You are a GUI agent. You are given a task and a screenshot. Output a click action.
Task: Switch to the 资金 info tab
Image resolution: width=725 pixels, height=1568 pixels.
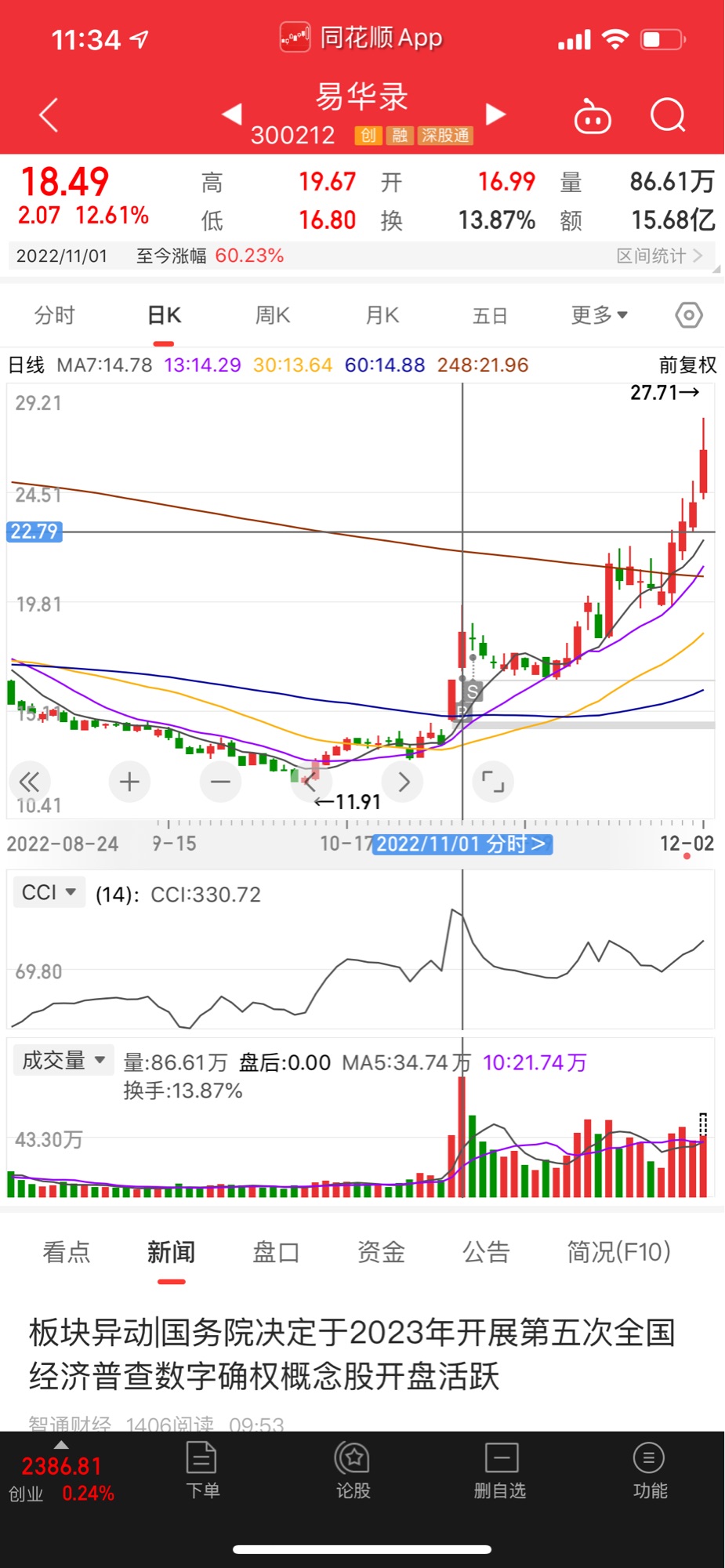(x=381, y=1252)
